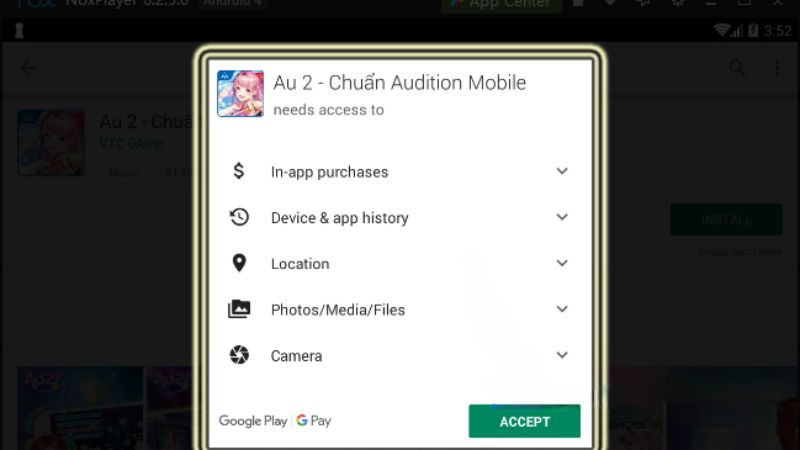This screenshot has width=800, height=450.
Task: Expand In-app purchases permission details
Action: click(x=562, y=172)
